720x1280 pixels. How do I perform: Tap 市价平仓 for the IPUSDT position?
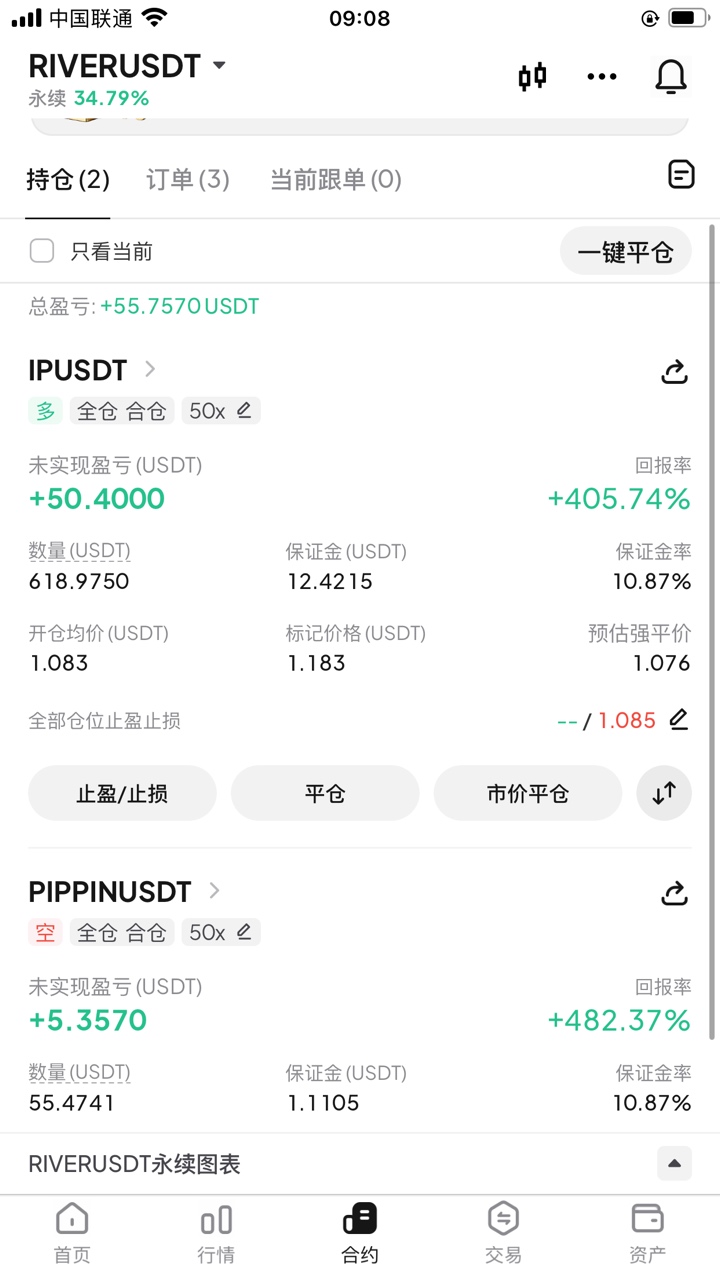point(527,794)
